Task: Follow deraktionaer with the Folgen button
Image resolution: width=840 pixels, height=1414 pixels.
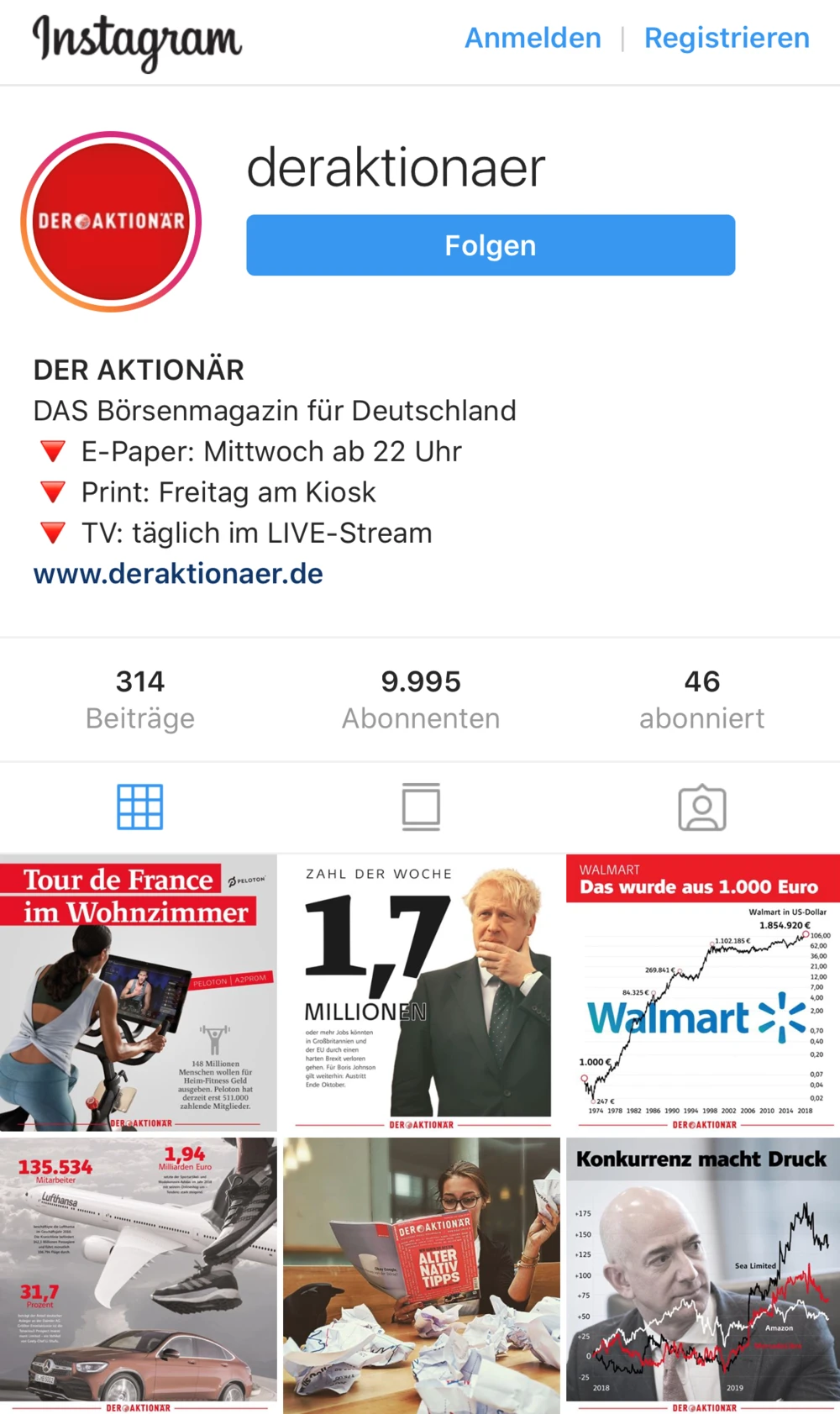Action: (491, 245)
